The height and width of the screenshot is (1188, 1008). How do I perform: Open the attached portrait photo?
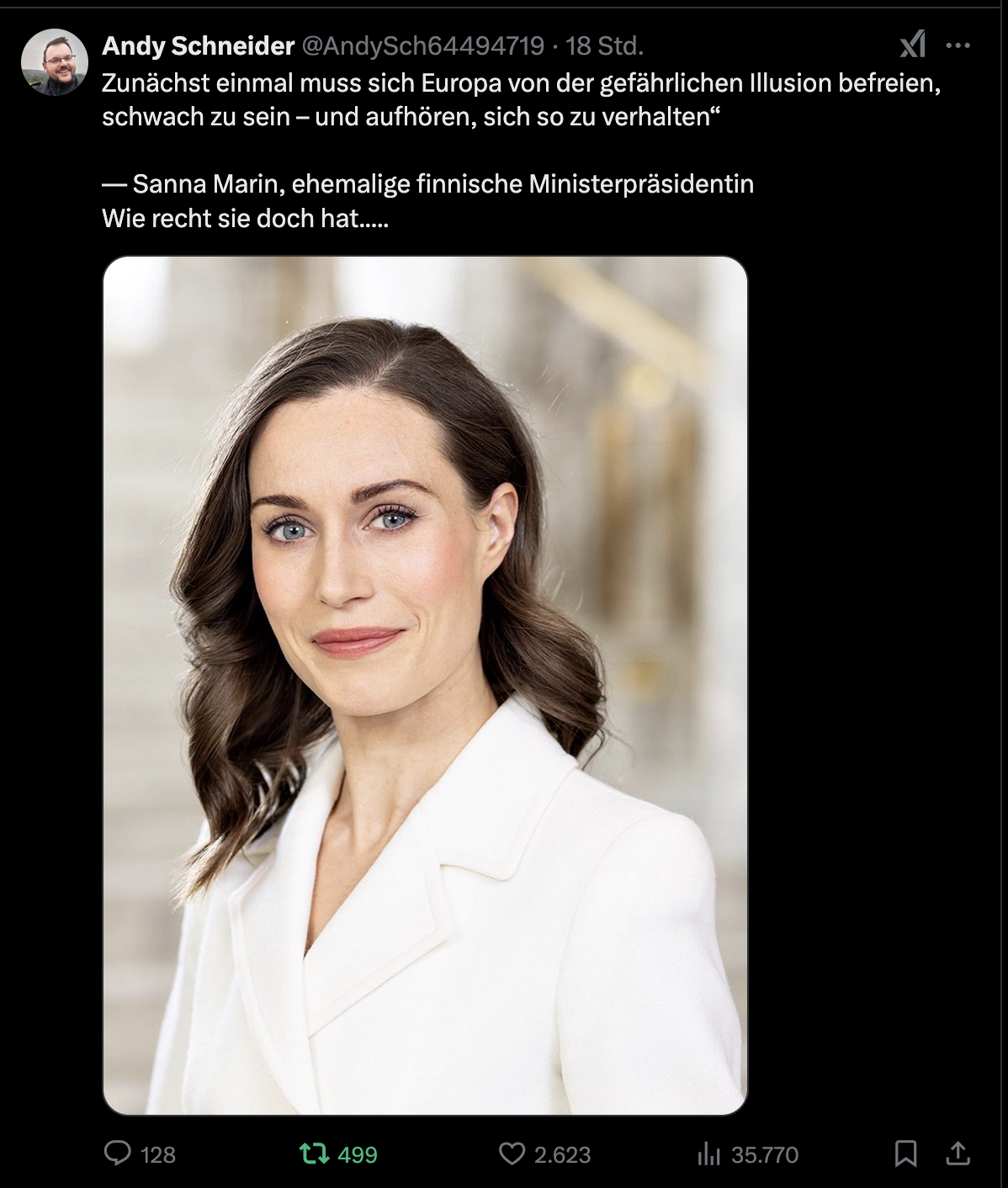(425, 685)
